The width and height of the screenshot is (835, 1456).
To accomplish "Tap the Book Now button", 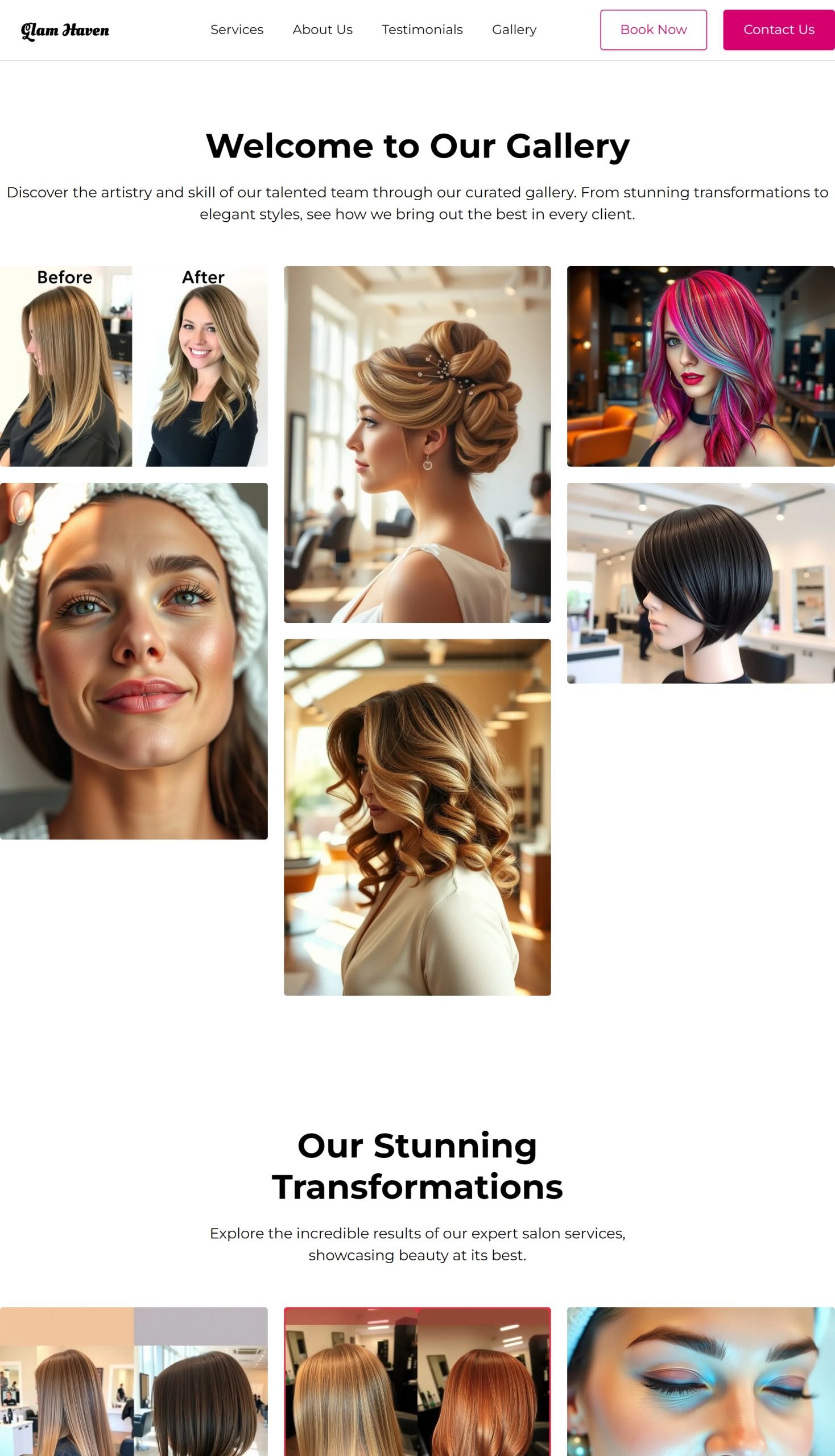I will [653, 30].
